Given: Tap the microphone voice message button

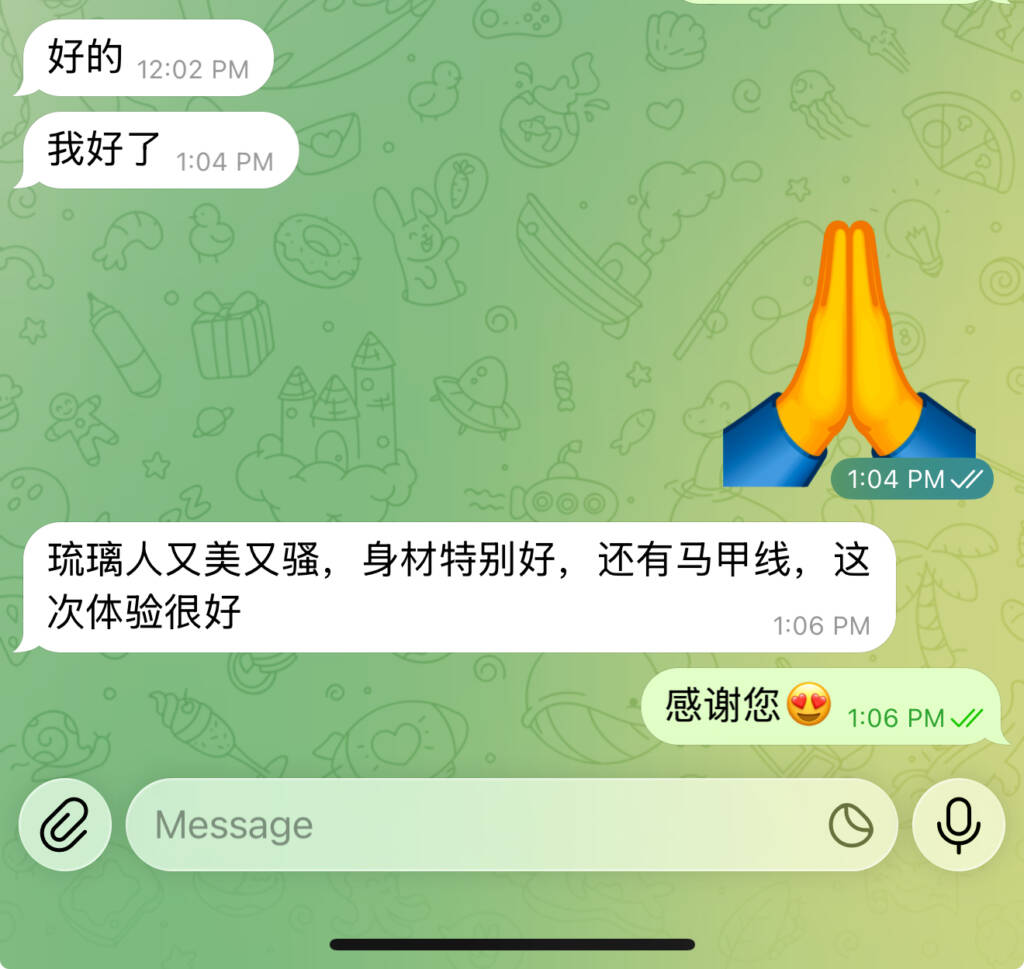Looking at the screenshot, I should (x=958, y=825).
